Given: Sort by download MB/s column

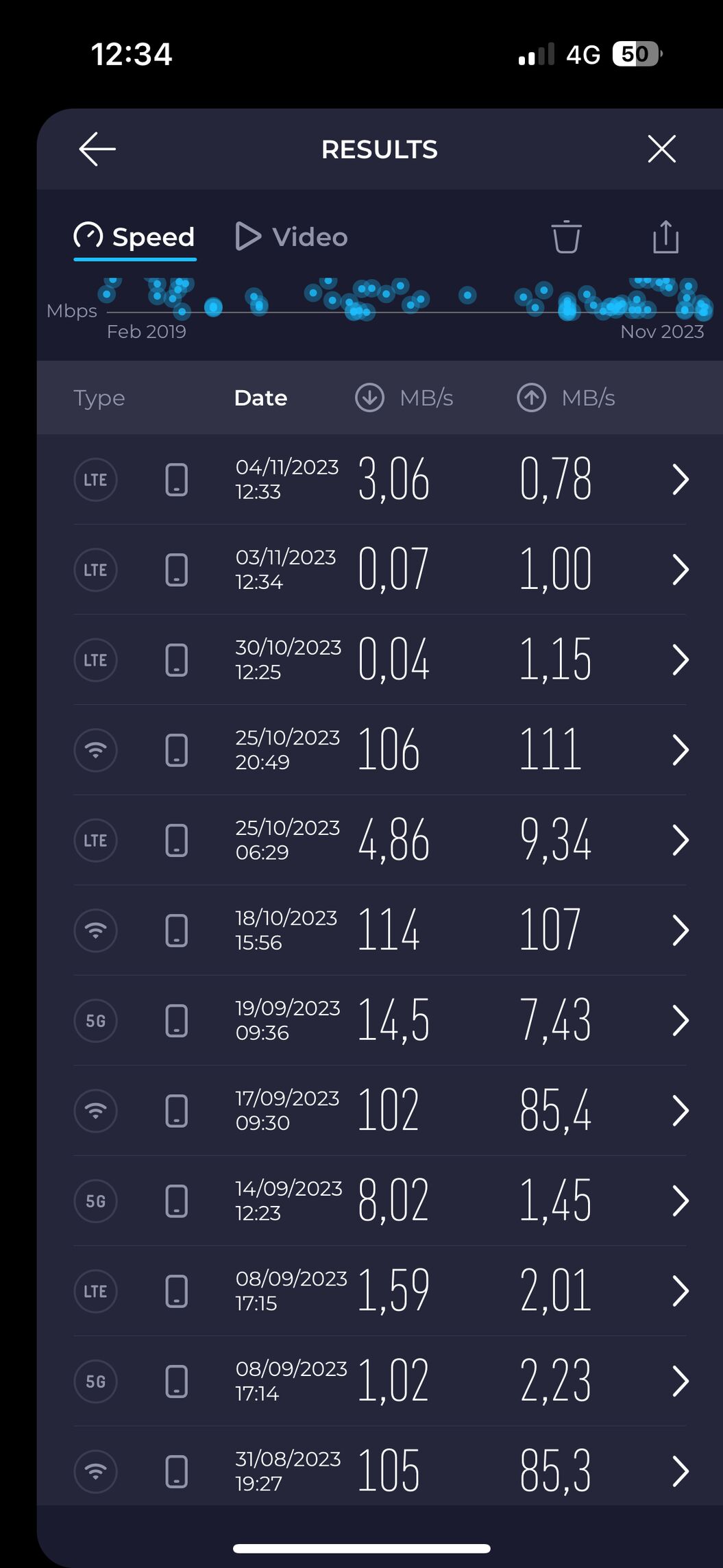Looking at the screenshot, I should point(404,398).
